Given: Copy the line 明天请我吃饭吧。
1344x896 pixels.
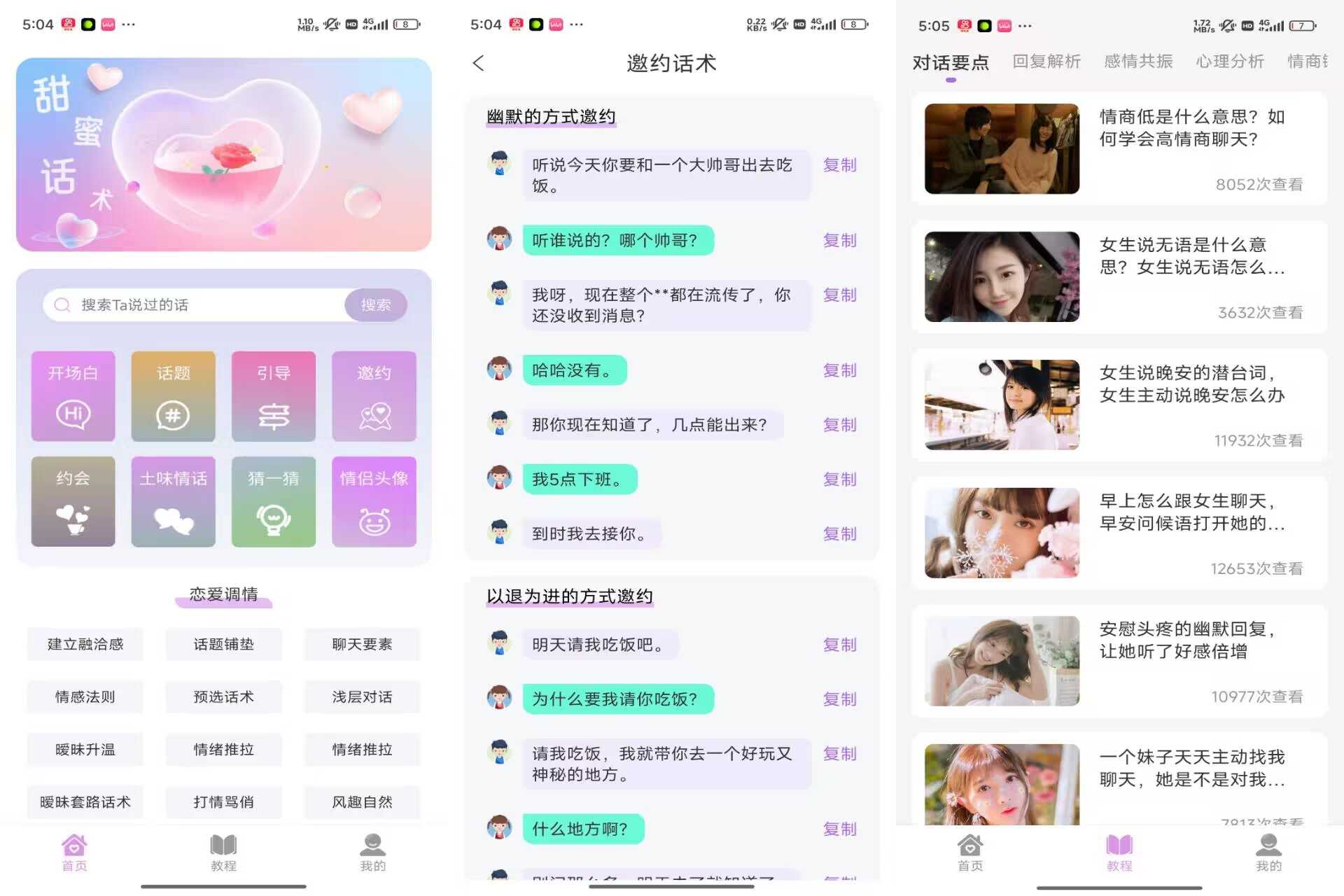Looking at the screenshot, I should click(x=839, y=645).
